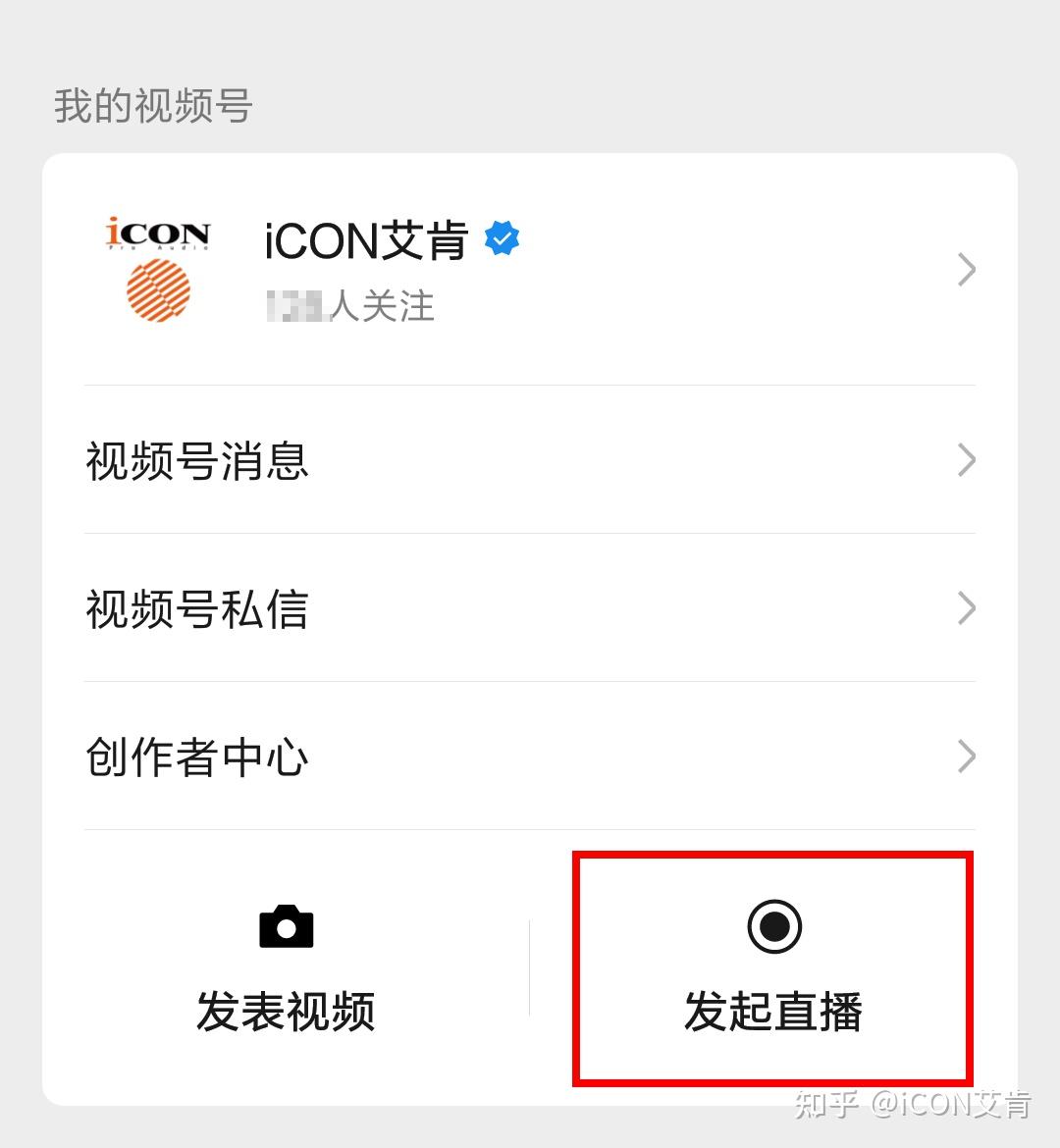Go to 创作者中心
The width and height of the screenshot is (1060, 1148).
530,757
